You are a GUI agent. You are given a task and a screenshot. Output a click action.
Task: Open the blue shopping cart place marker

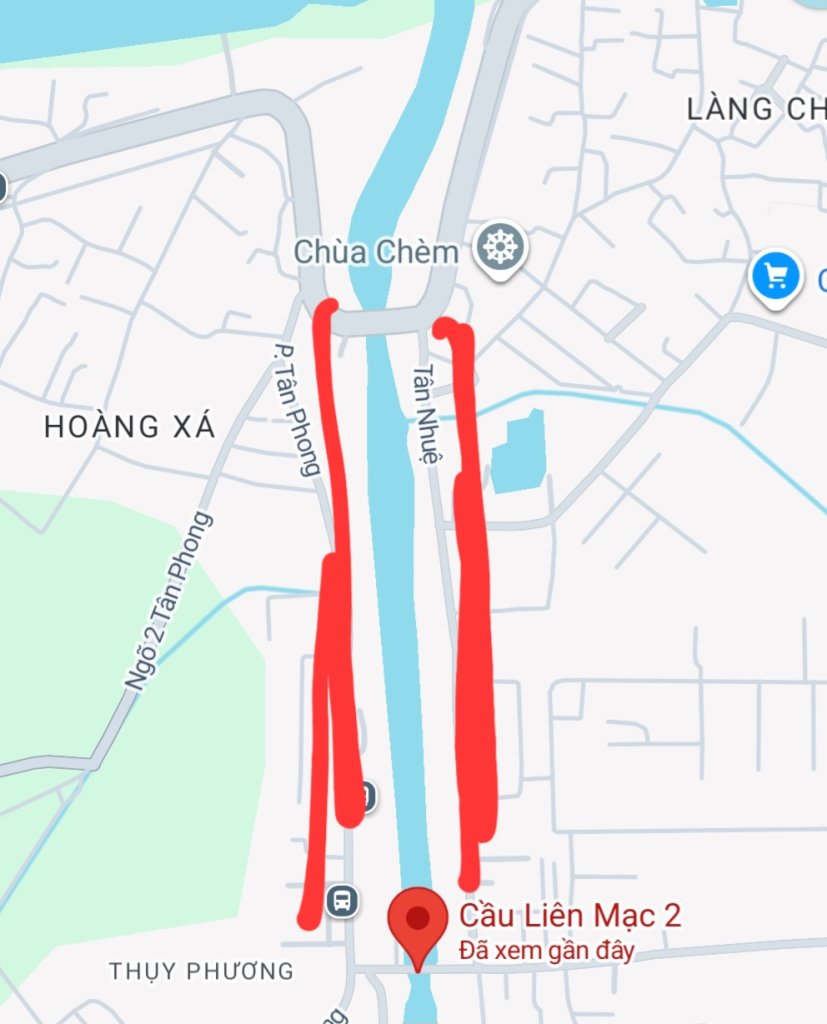776,275
